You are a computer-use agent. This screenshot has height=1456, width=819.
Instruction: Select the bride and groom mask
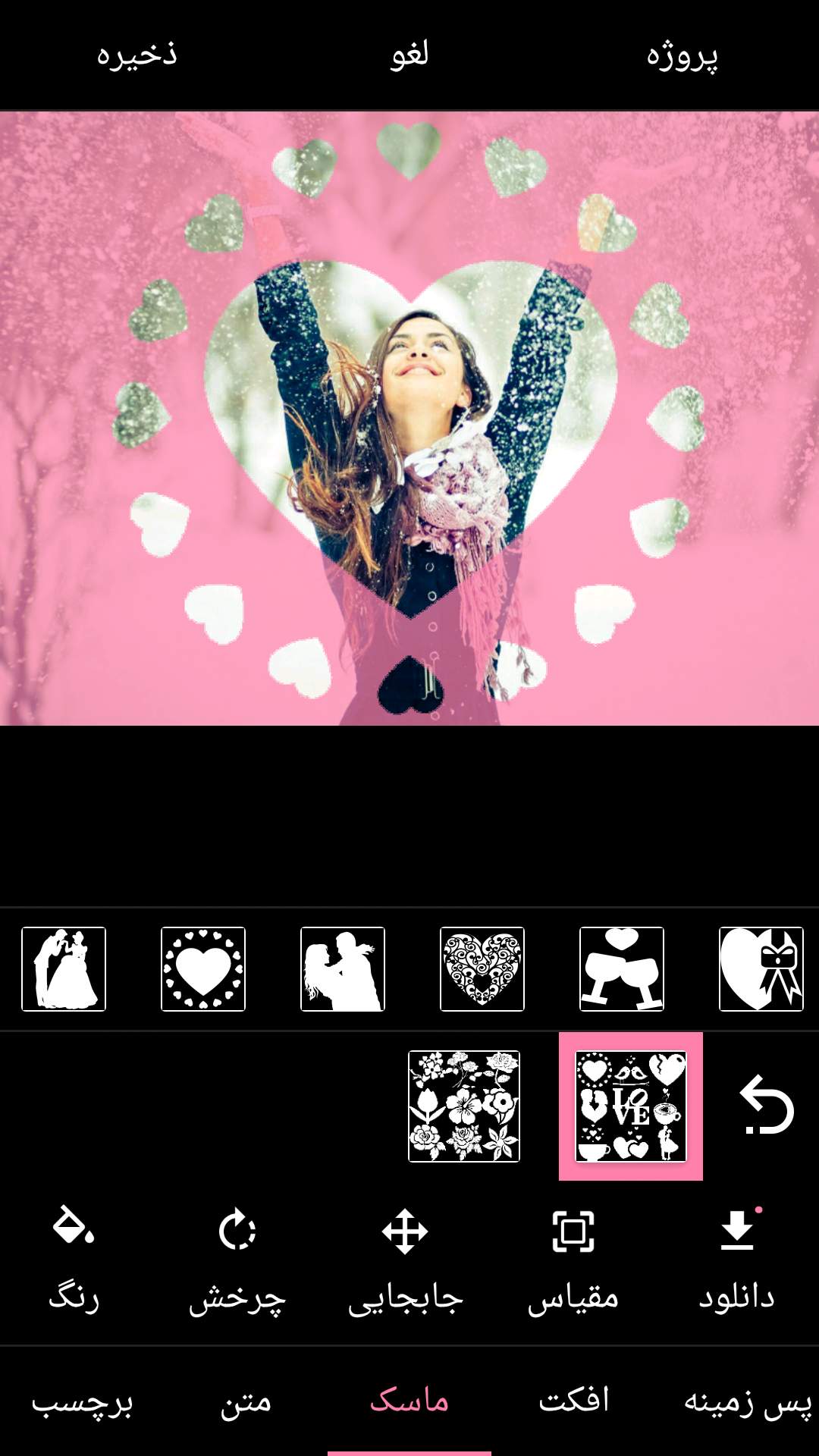[64, 969]
